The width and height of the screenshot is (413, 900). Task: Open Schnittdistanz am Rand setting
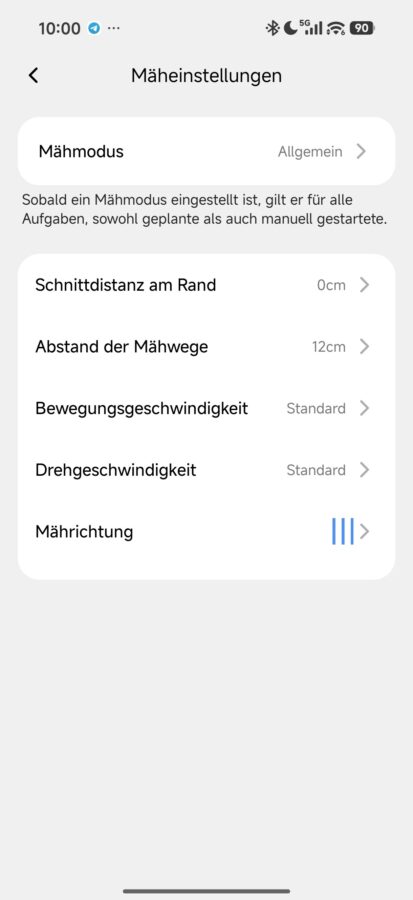pos(206,285)
